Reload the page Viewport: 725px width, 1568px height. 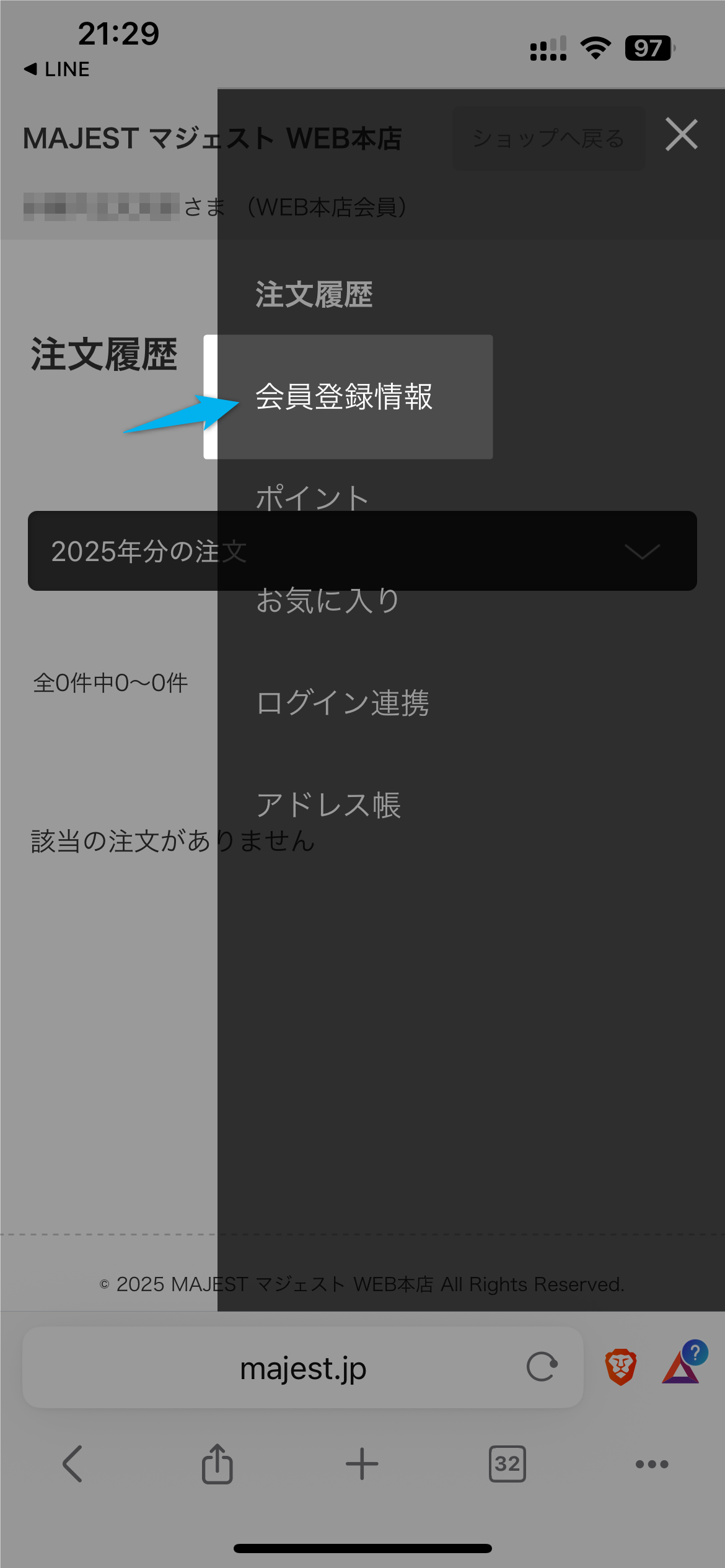[542, 1367]
